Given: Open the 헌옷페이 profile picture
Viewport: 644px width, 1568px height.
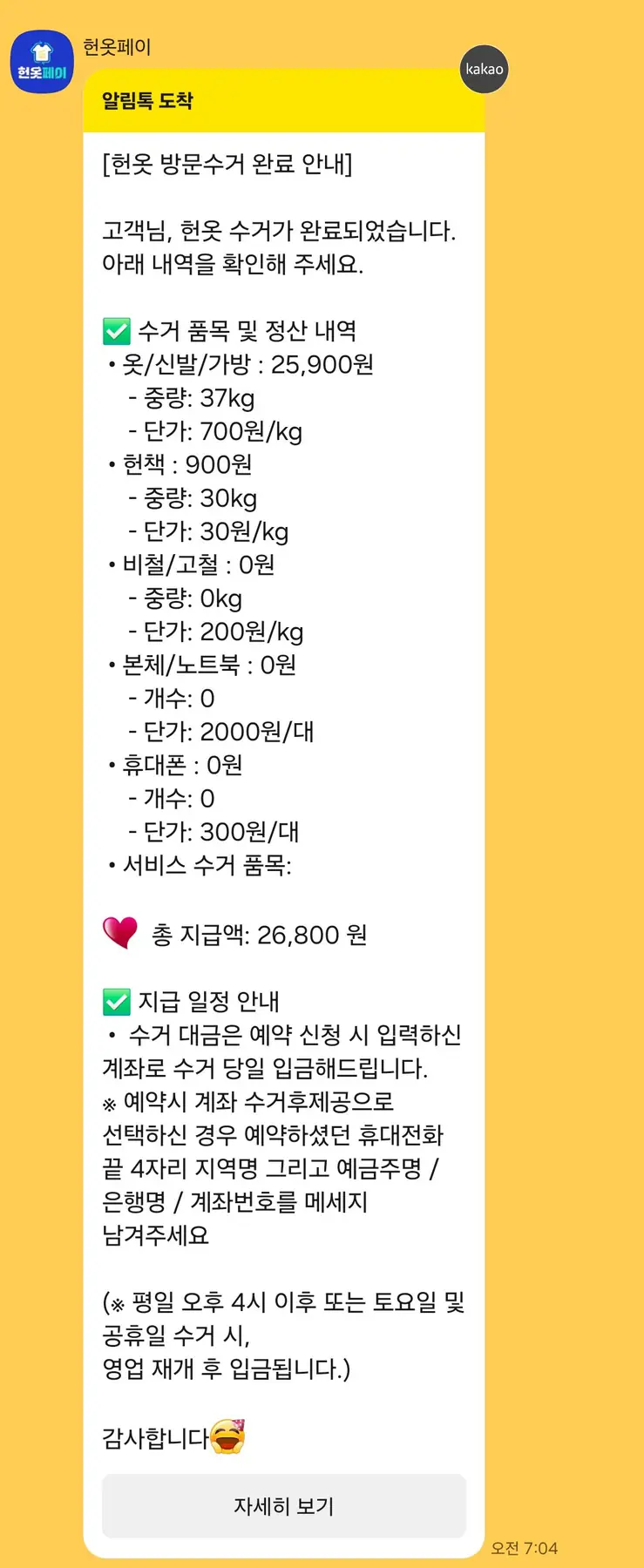Looking at the screenshot, I should pyautogui.click(x=42, y=62).
